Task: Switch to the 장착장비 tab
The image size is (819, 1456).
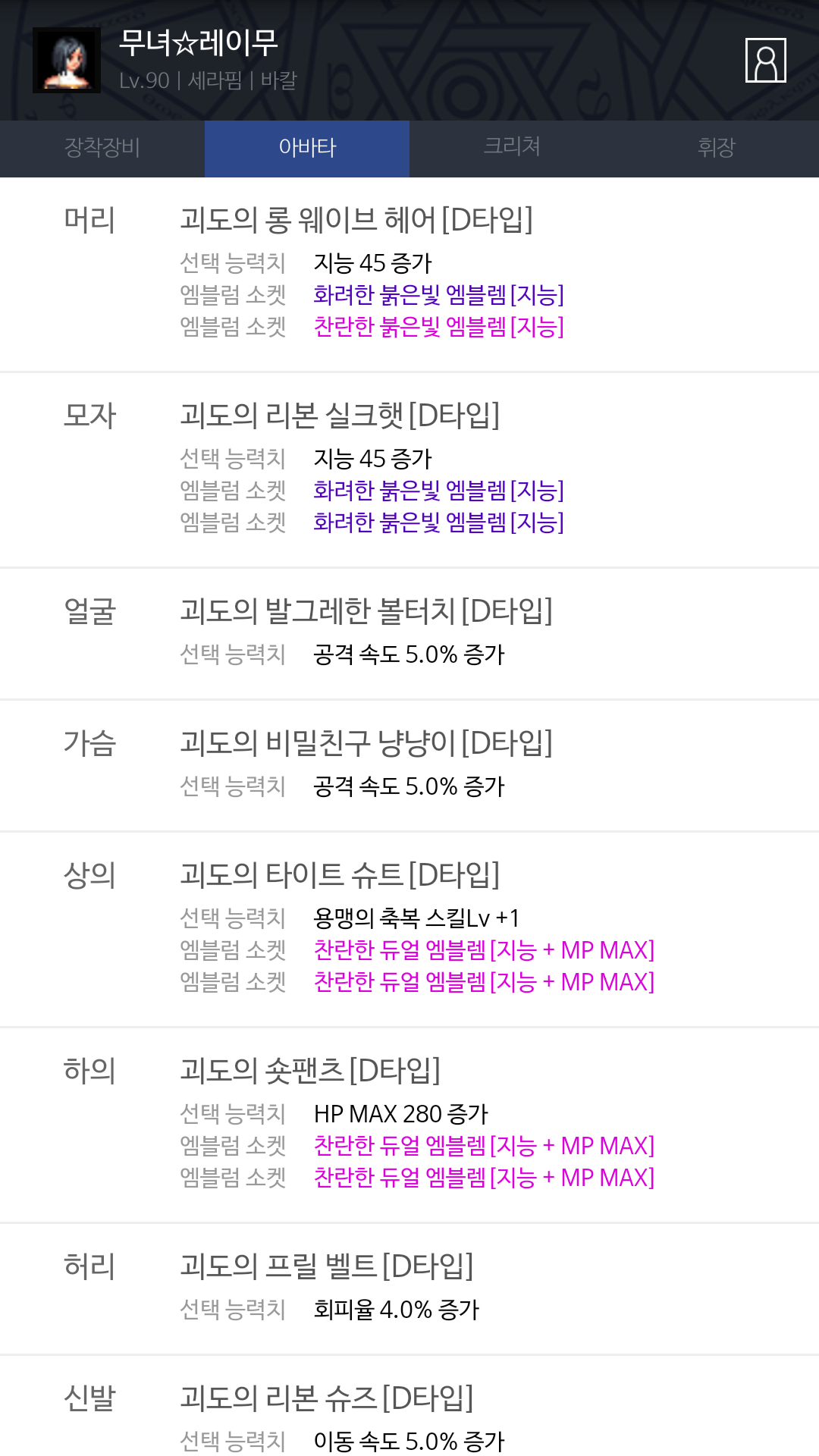Action: [102, 149]
